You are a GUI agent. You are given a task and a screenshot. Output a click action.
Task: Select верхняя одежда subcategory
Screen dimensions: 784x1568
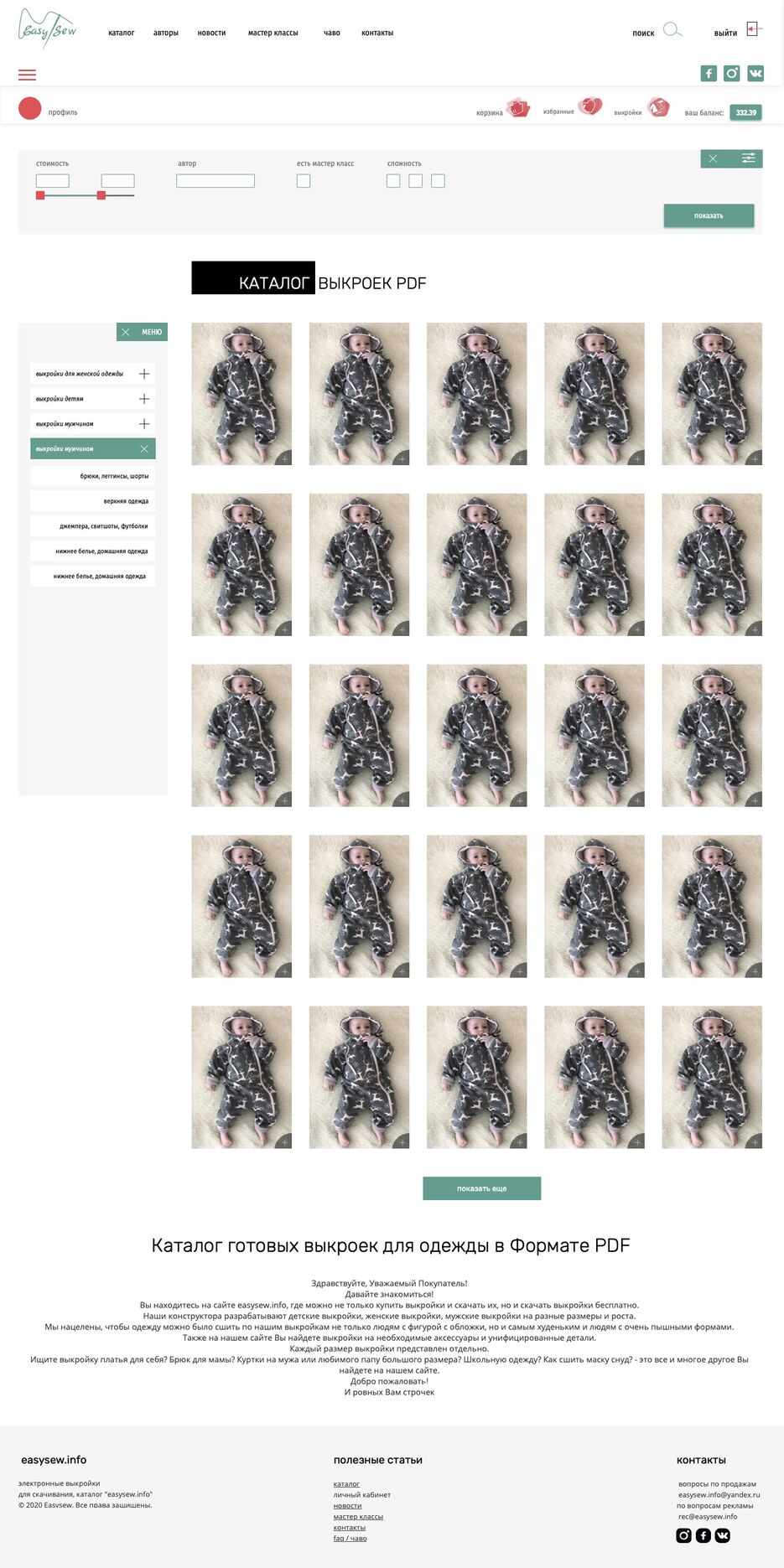click(x=93, y=501)
